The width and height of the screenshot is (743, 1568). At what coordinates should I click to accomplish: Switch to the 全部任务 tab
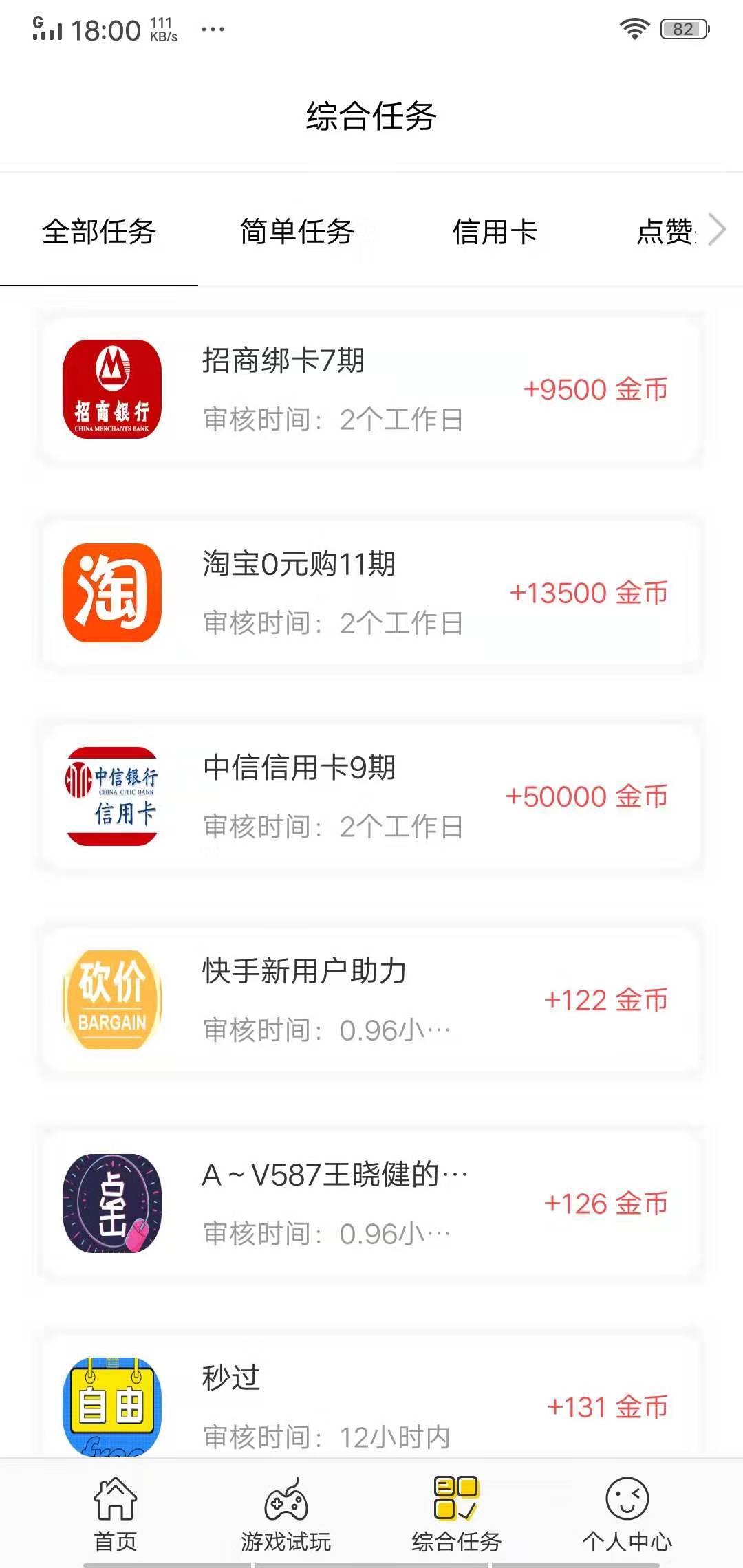[98, 232]
